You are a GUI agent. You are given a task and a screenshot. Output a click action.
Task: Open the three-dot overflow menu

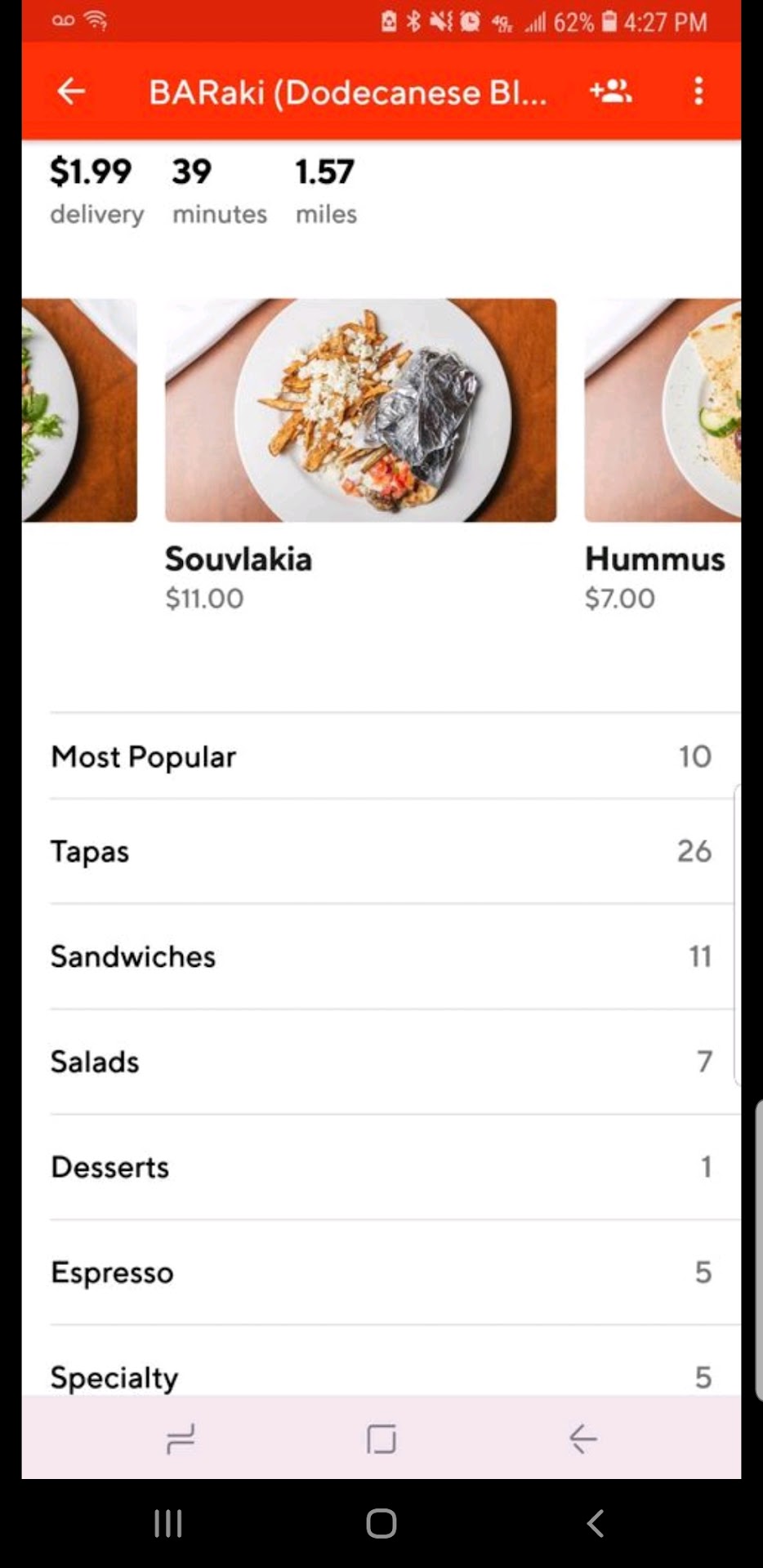698,91
